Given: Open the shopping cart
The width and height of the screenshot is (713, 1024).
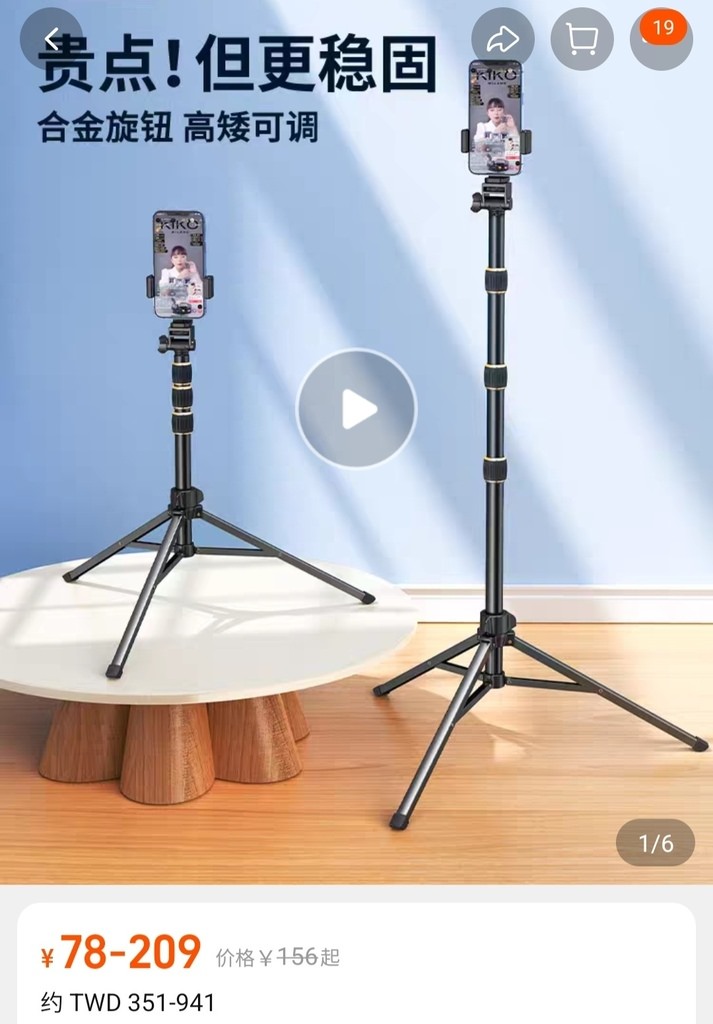Looking at the screenshot, I should pos(582,39).
